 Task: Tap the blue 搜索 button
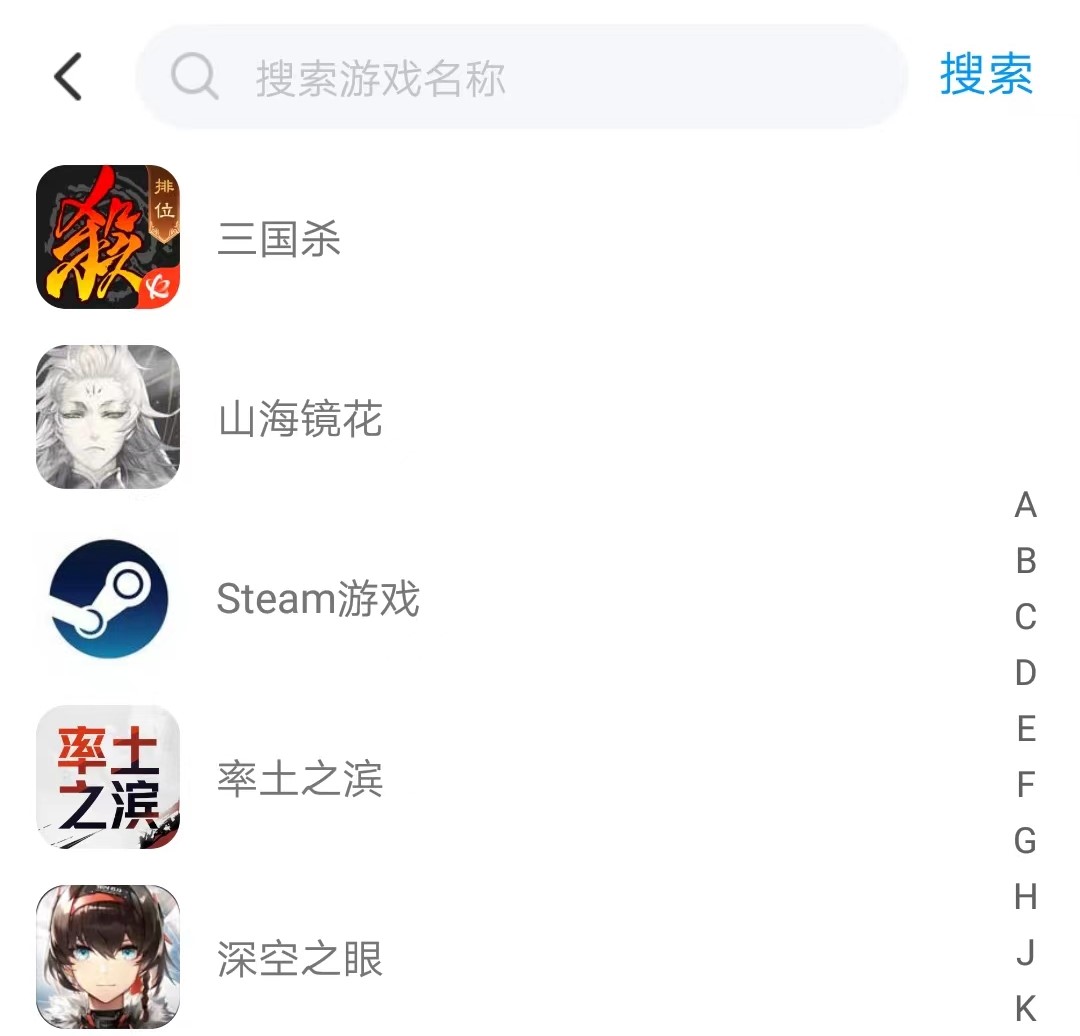(986, 75)
